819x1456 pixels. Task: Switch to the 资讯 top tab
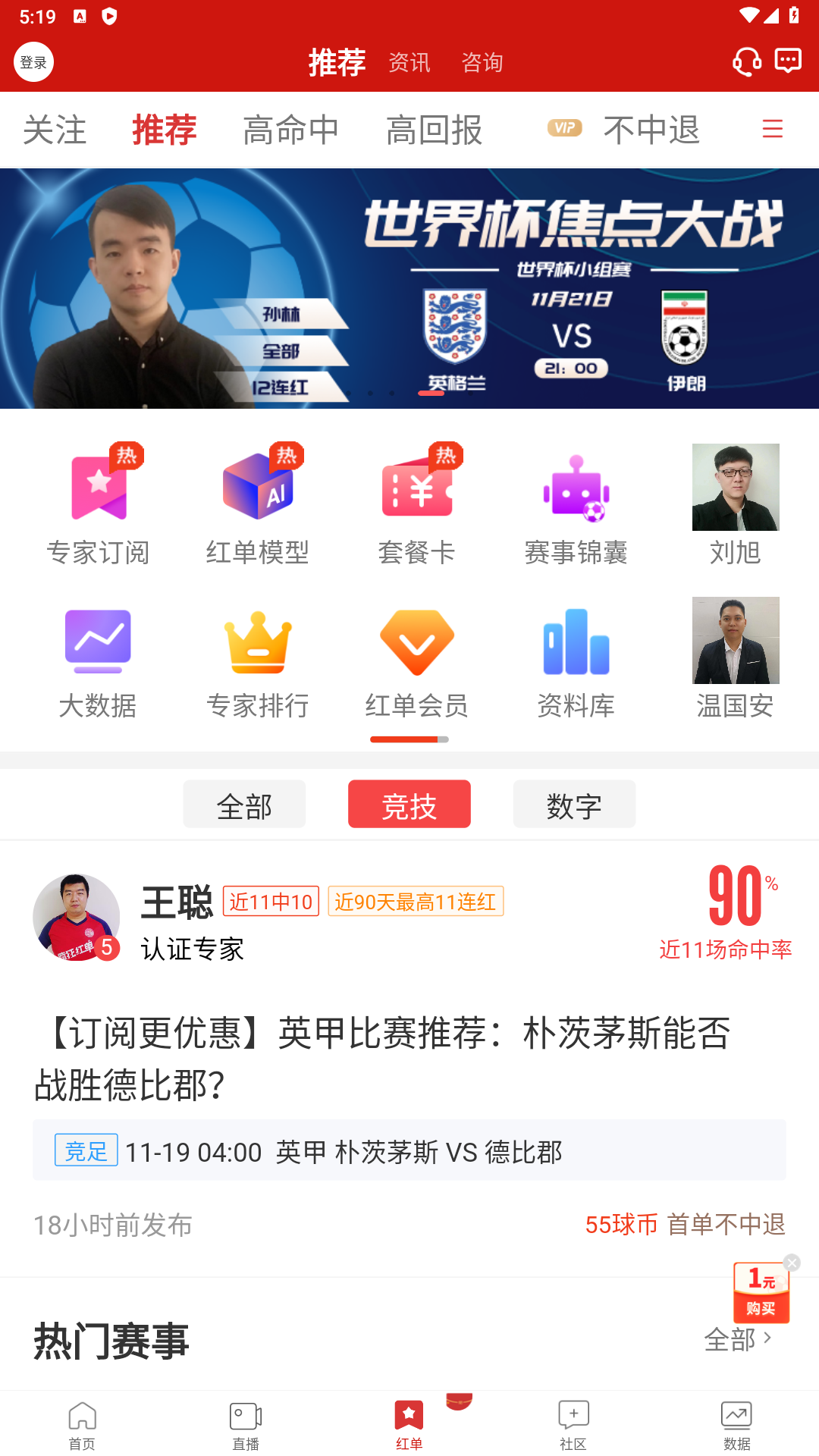click(409, 62)
